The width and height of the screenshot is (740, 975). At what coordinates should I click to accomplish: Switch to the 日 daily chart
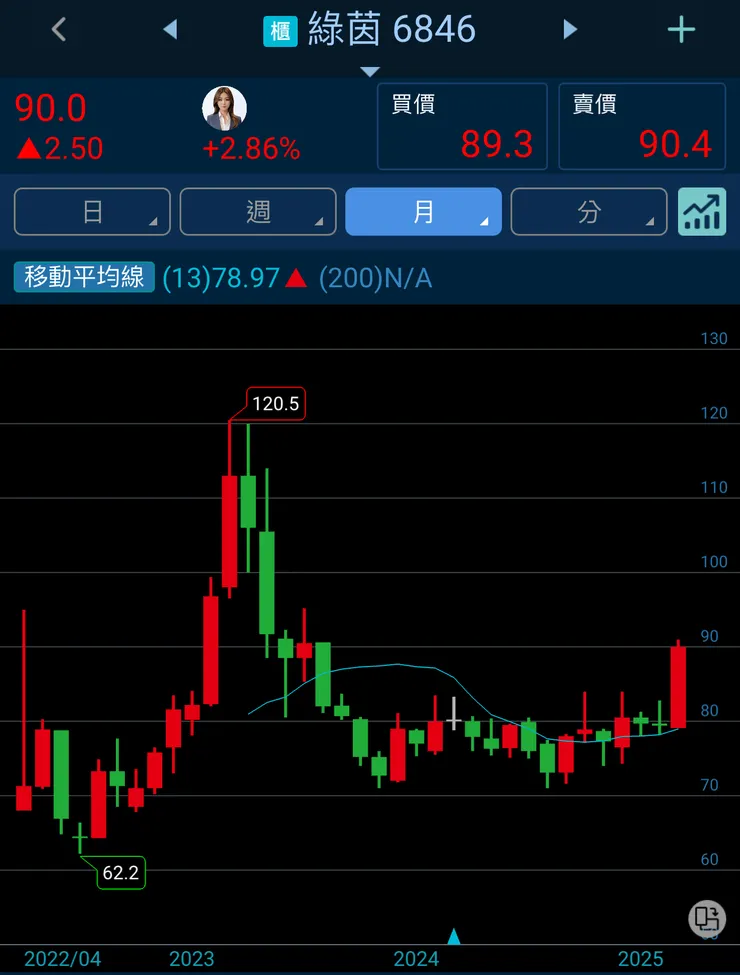click(x=92, y=212)
